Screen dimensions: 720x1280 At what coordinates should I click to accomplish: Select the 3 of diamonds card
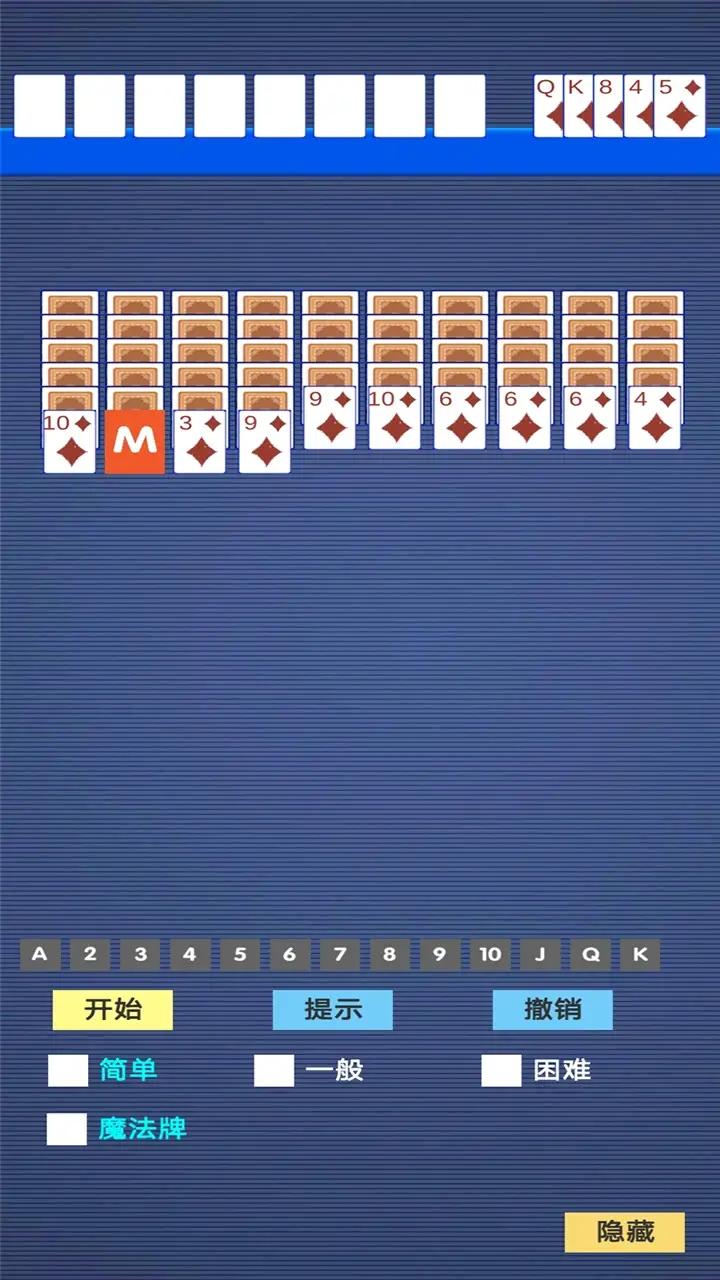200,441
